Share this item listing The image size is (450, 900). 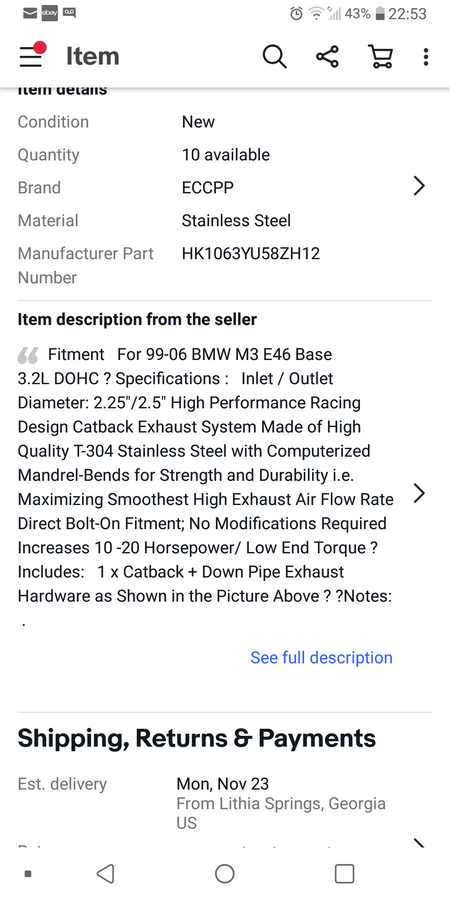click(x=327, y=57)
